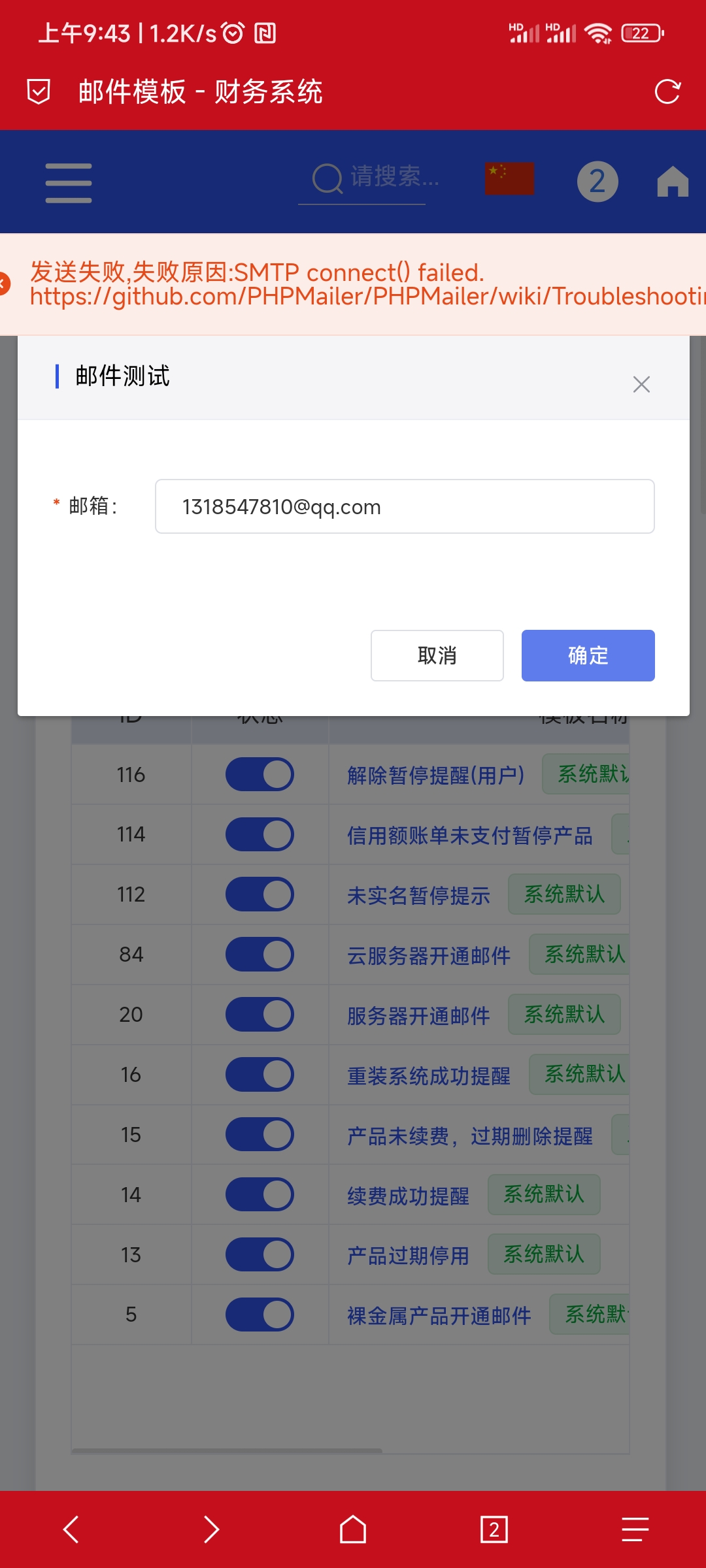Tap the user avatar showing 2
The height and width of the screenshot is (1568, 706).
[597, 182]
